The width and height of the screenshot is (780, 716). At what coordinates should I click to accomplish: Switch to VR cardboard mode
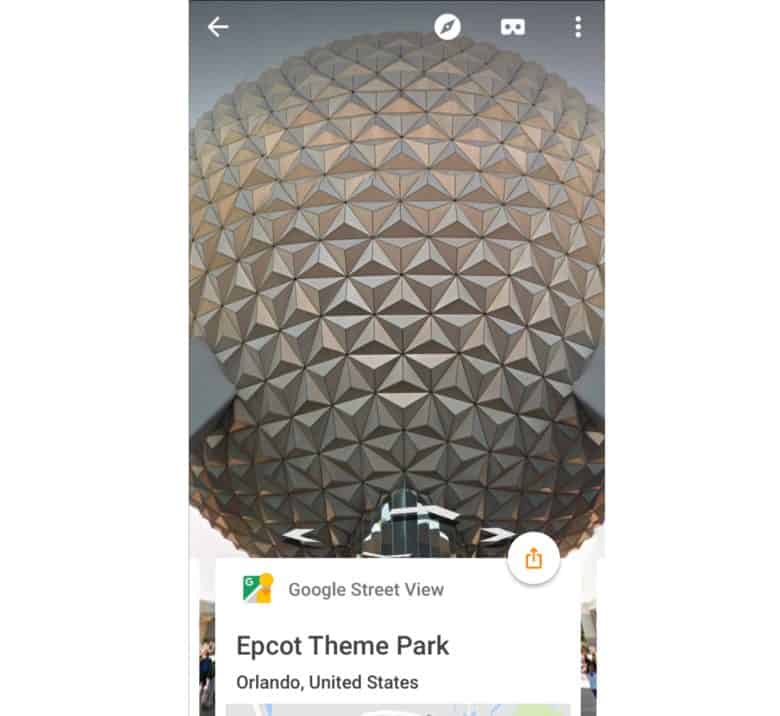tap(513, 27)
